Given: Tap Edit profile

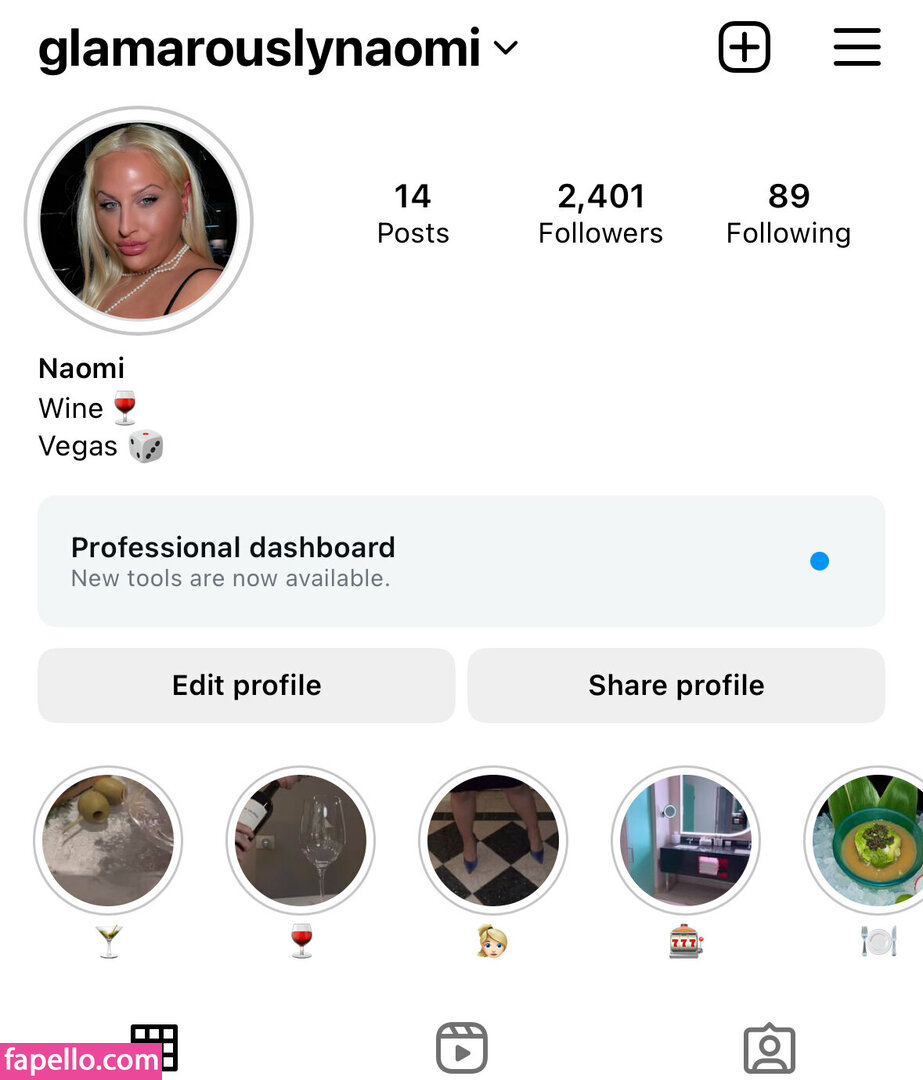Looking at the screenshot, I should point(246,685).
